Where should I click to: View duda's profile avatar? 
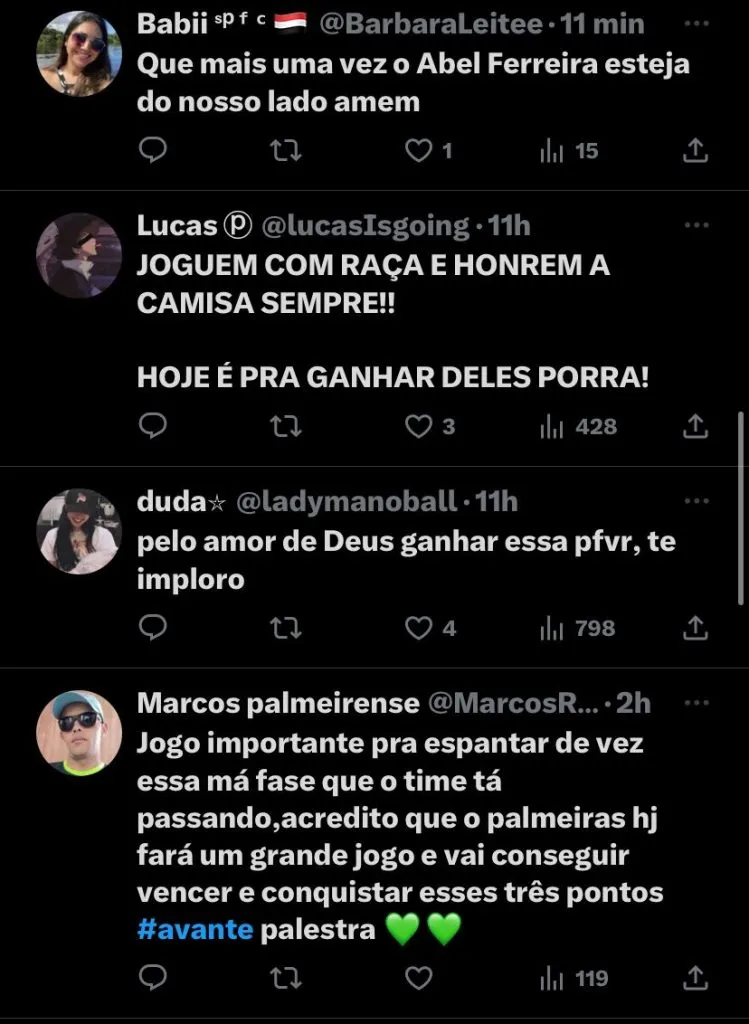click(79, 531)
